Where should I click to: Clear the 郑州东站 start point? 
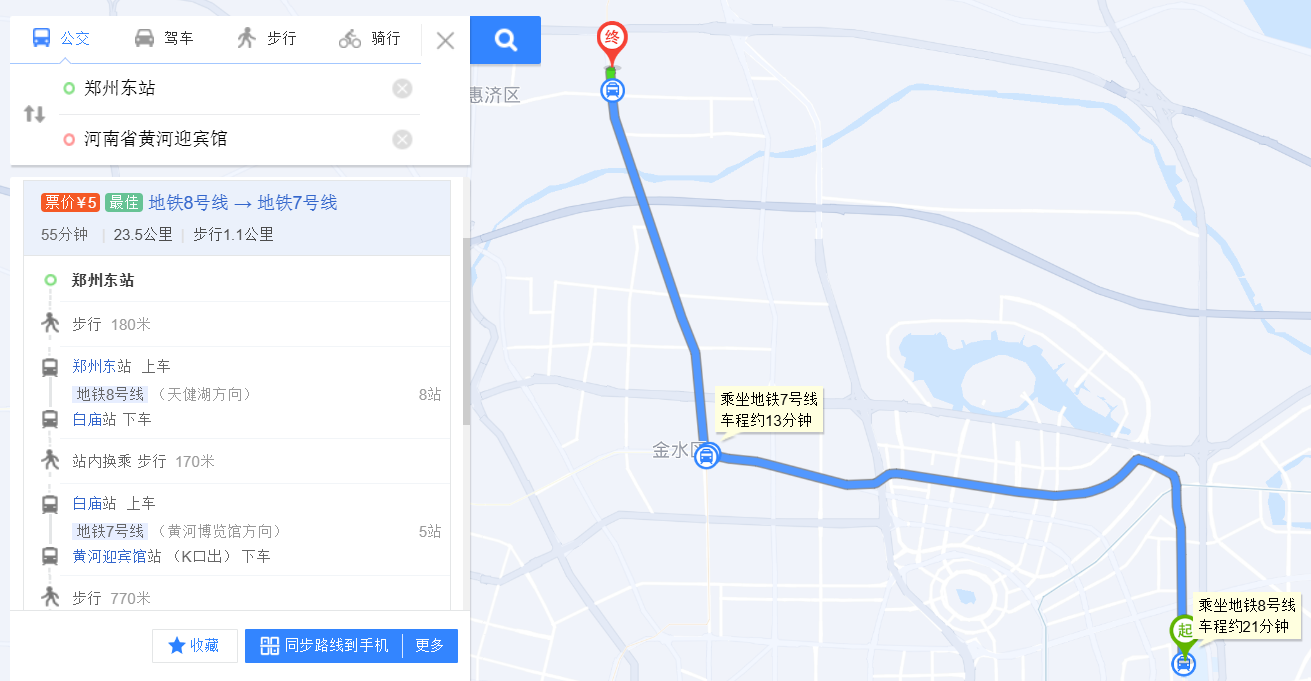402,89
